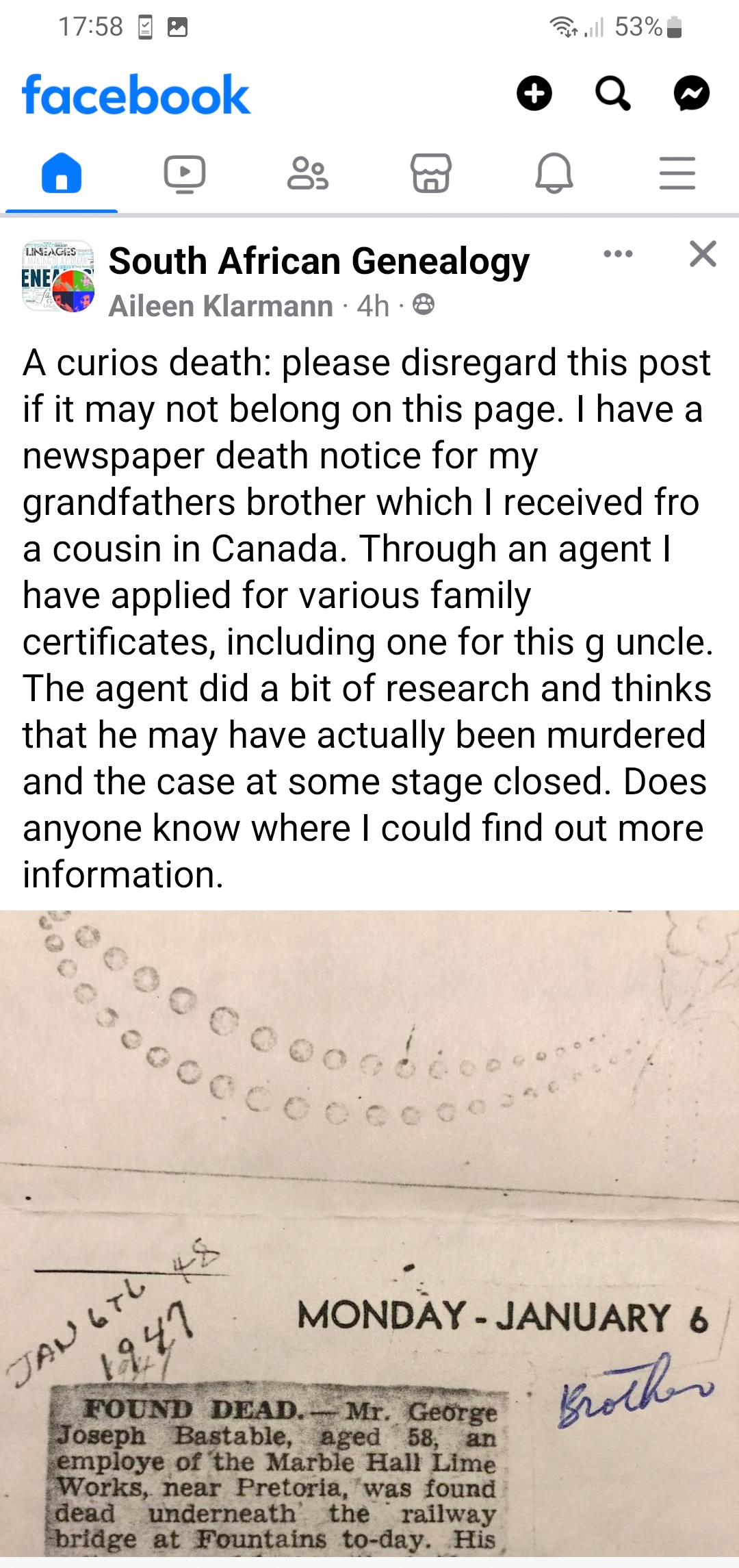Switch to the Home feed tab
739x1568 pixels.
point(62,173)
